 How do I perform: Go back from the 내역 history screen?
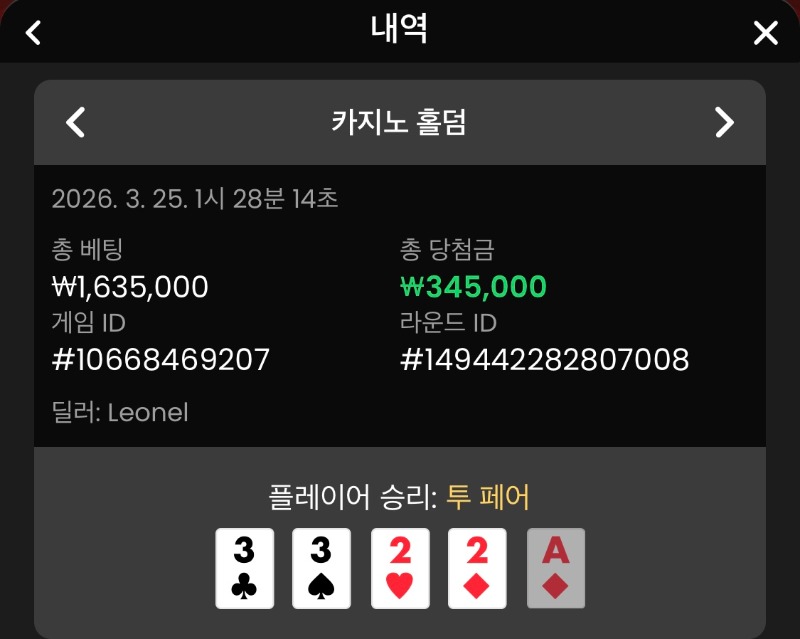33,33
